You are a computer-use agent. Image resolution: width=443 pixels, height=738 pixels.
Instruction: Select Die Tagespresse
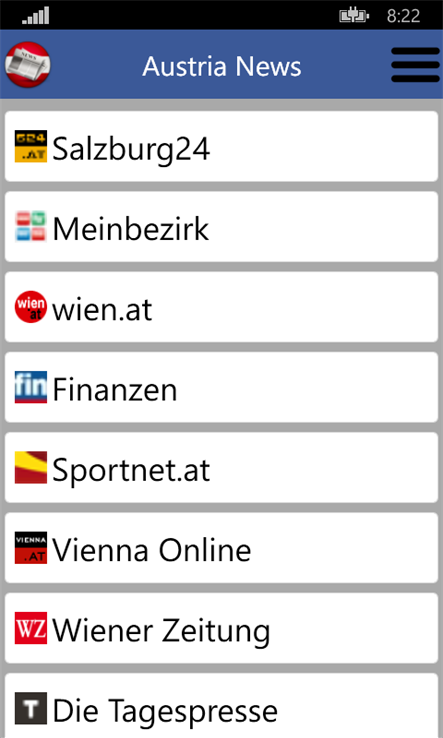tap(221, 706)
